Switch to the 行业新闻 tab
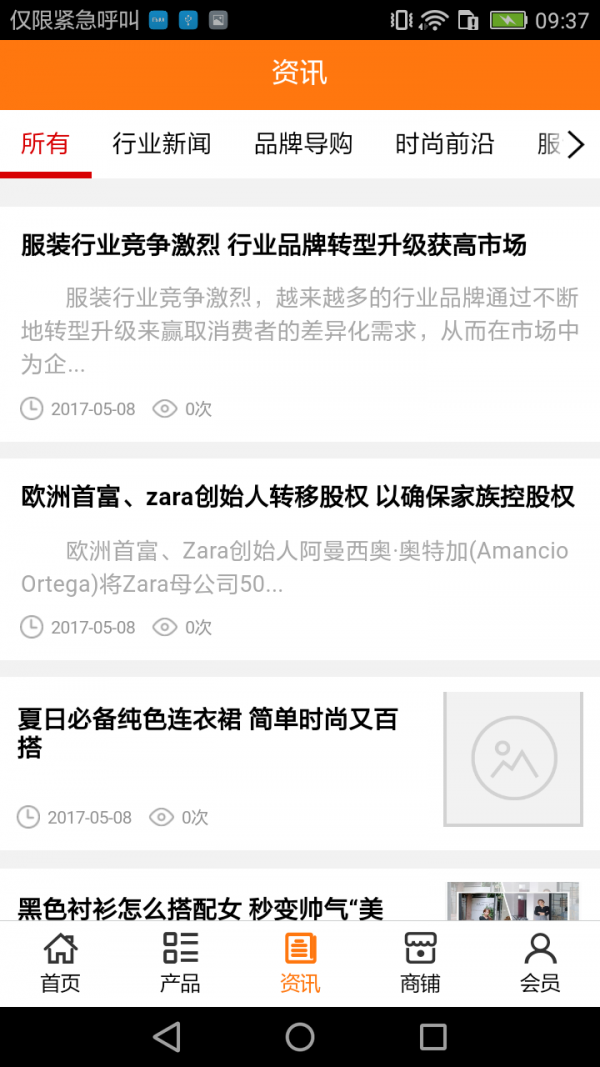The width and height of the screenshot is (600, 1067). pos(161,144)
